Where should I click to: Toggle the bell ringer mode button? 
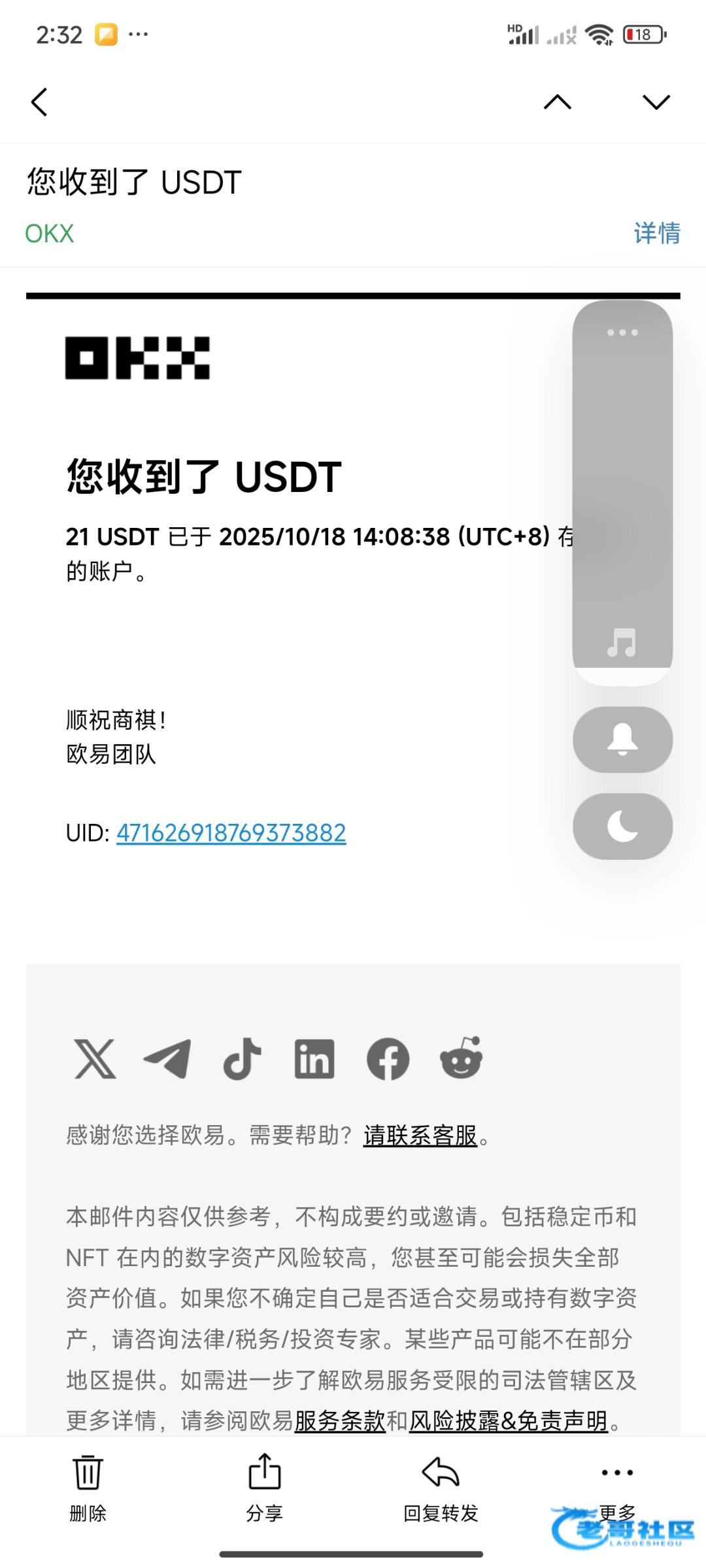(x=622, y=740)
